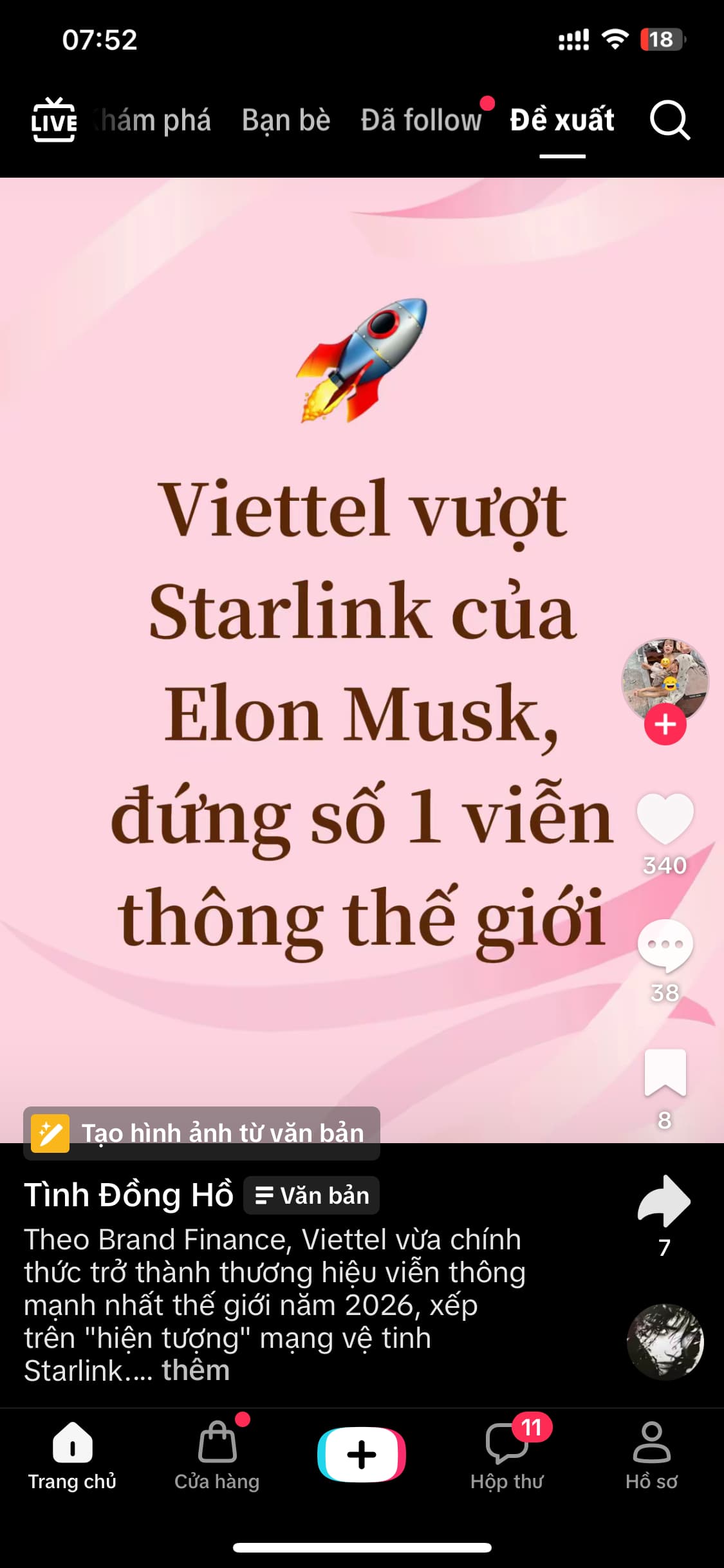Switch to the Đã follow tab
This screenshot has height=1568, width=724.
421,120
